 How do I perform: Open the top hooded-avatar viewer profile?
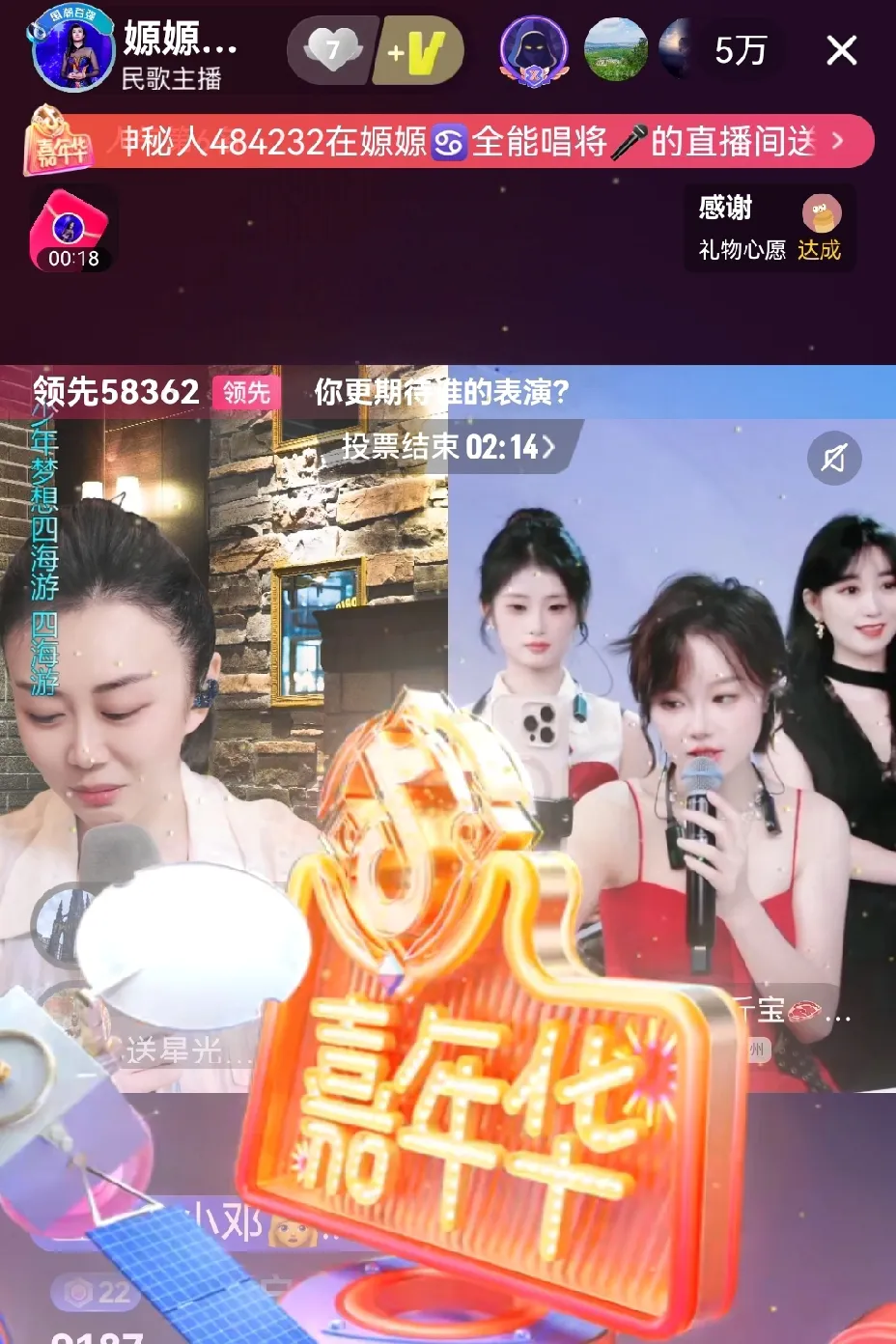click(x=534, y=50)
